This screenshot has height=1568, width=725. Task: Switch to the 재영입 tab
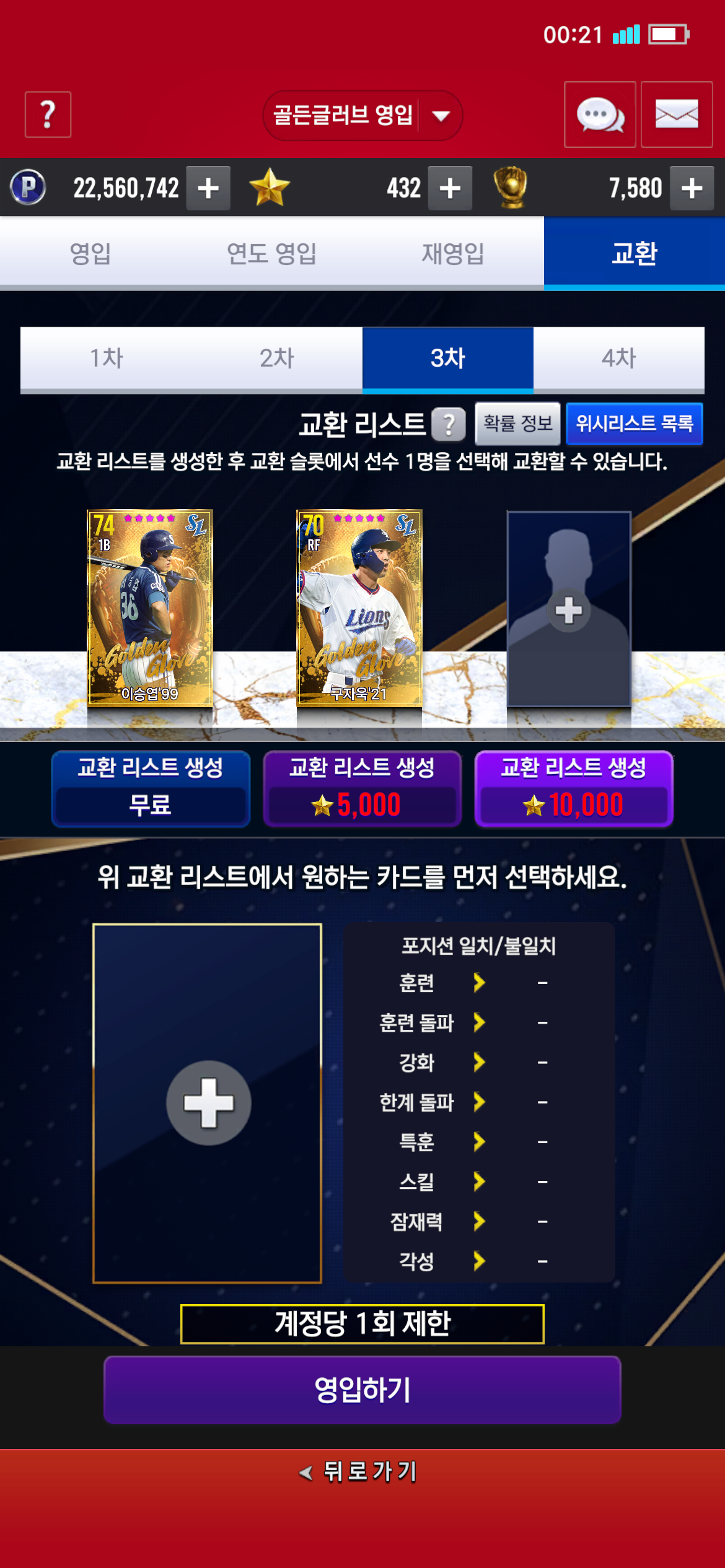pyautogui.click(x=453, y=253)
